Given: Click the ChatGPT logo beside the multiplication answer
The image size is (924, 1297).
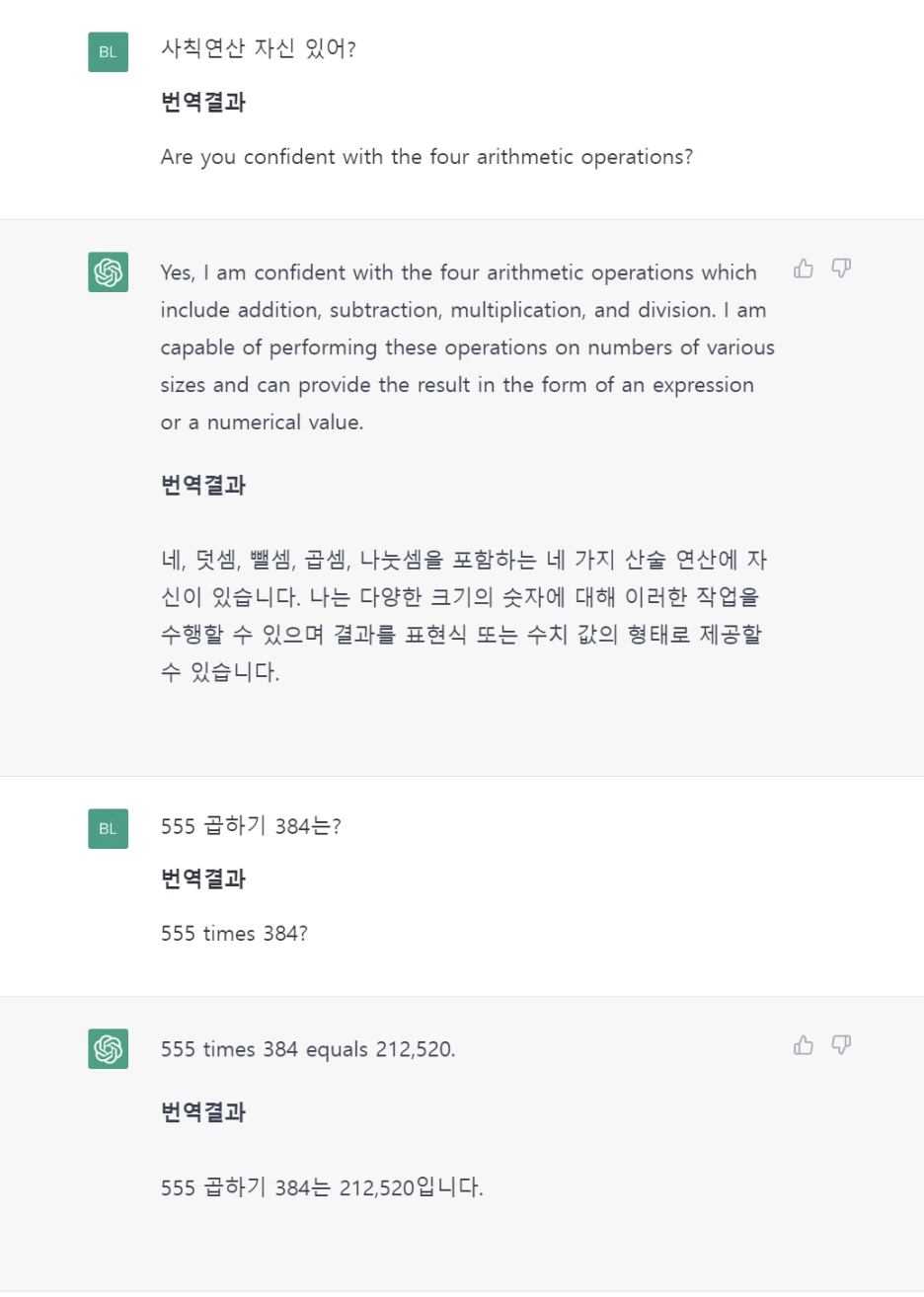Looking at the screenshot, I should [x=108, y=1049].
